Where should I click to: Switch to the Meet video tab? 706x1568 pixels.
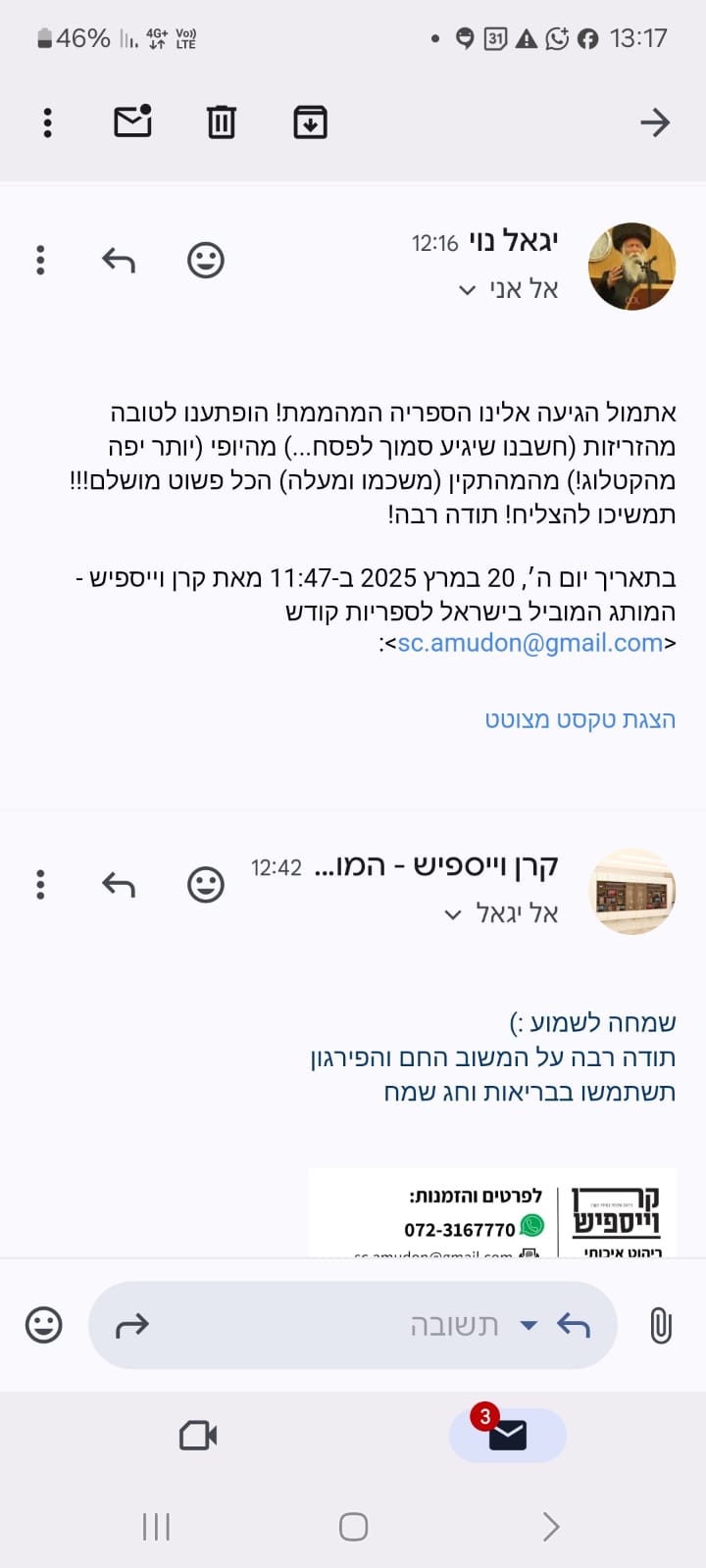click(x=198, y=1436)
